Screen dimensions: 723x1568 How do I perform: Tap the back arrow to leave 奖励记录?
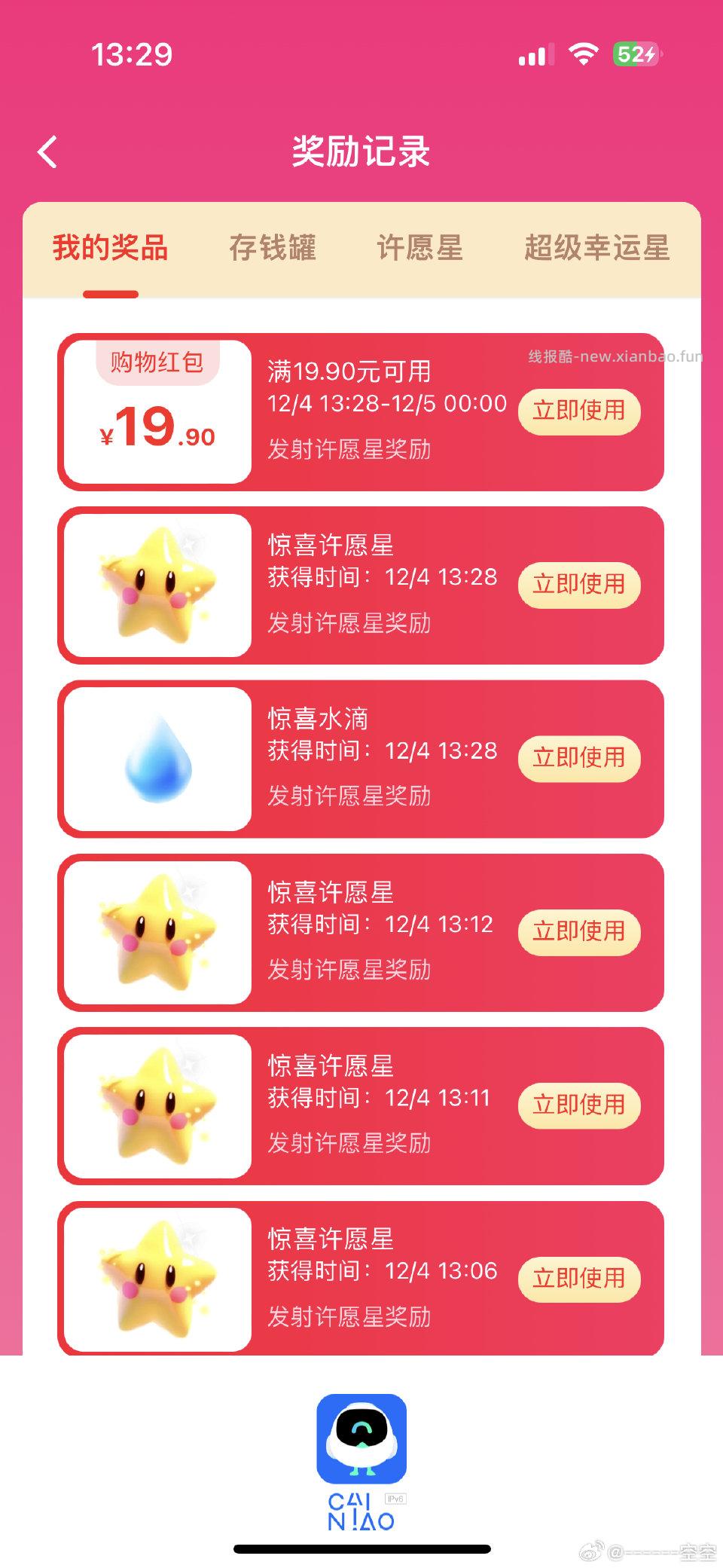[x=47, y=151]
